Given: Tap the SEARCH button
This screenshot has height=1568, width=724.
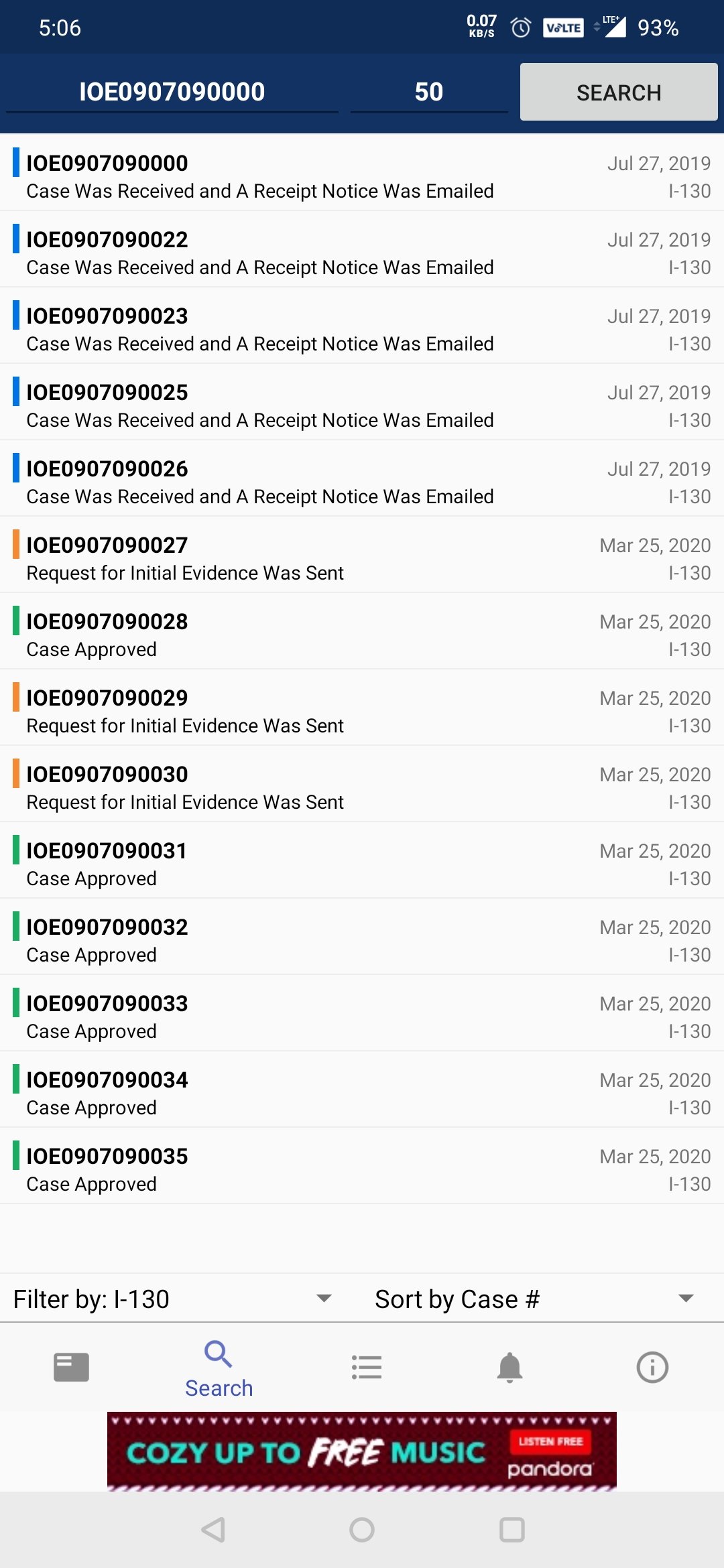Looking at the screenshot, I should (x=619, y=92).
